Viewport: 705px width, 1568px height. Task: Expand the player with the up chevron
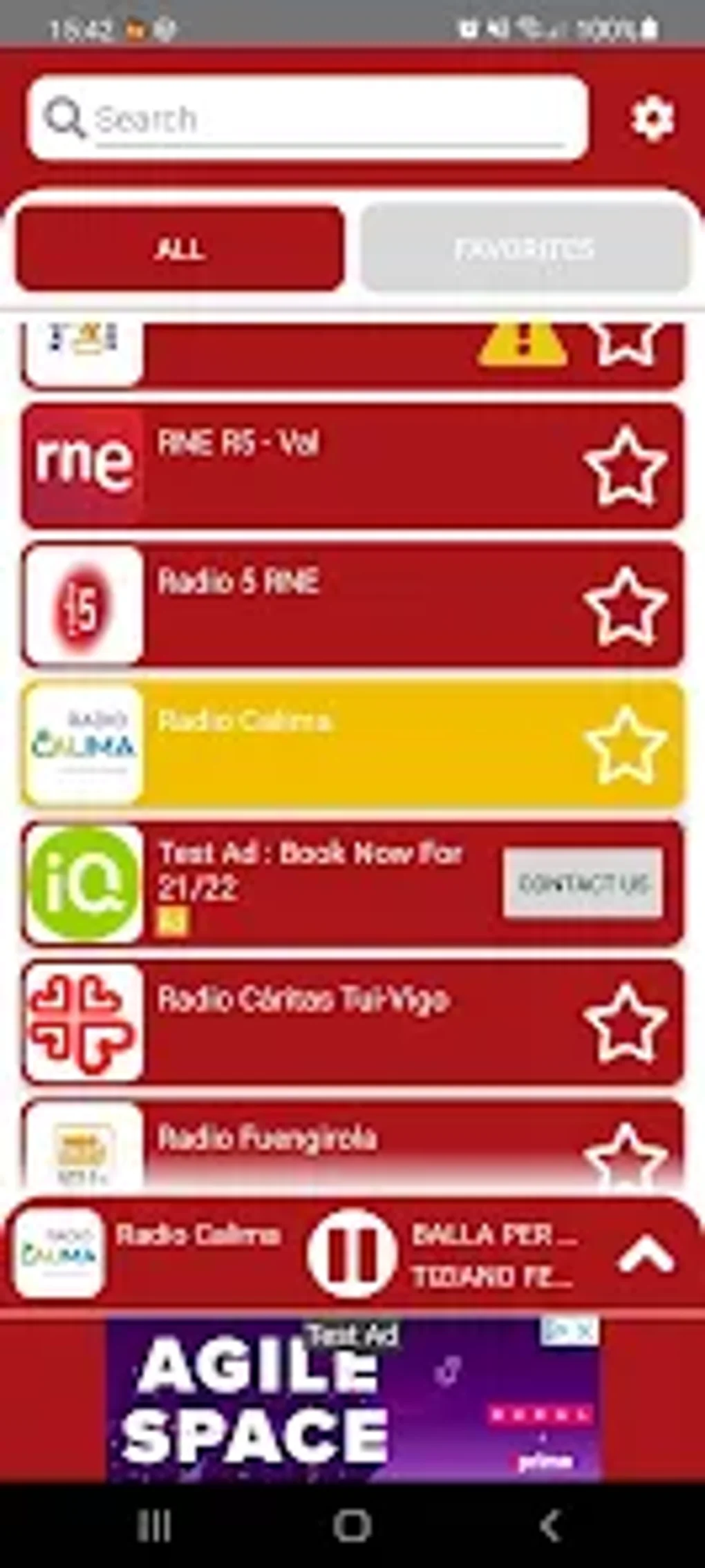coord(646,1254)
